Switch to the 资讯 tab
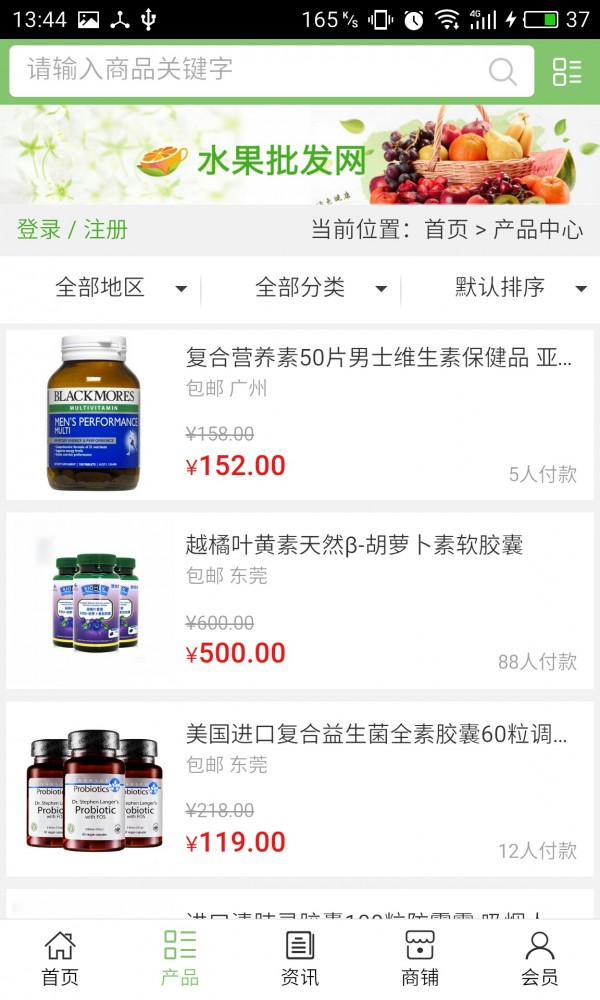Screen dimensions: 600x1000 point(300,959)
